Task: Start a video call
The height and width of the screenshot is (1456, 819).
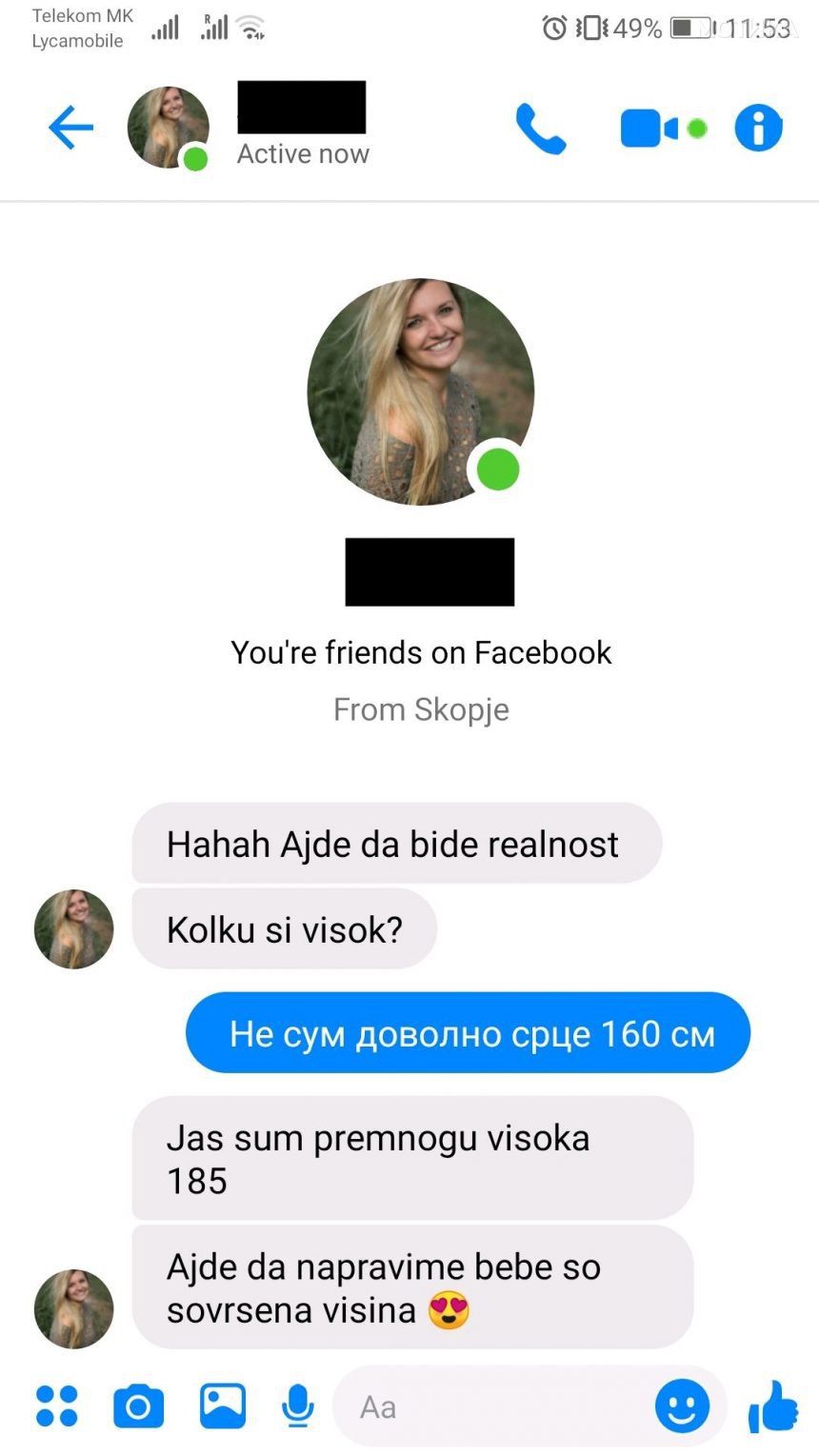Action: (x=649, y=129)
